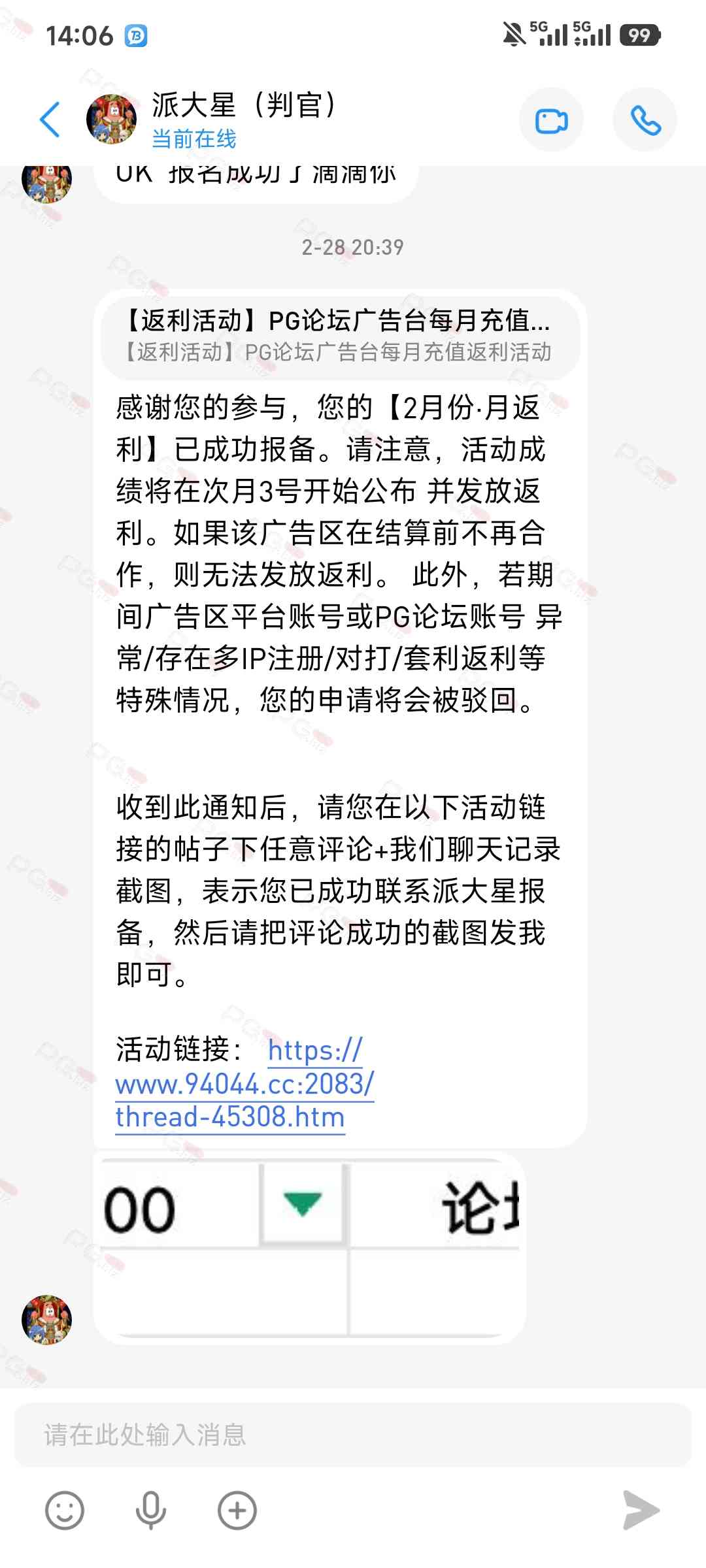706x1568 pixels.
Task: Start a voice call with 派大星
Action: (x=645, y=121)
